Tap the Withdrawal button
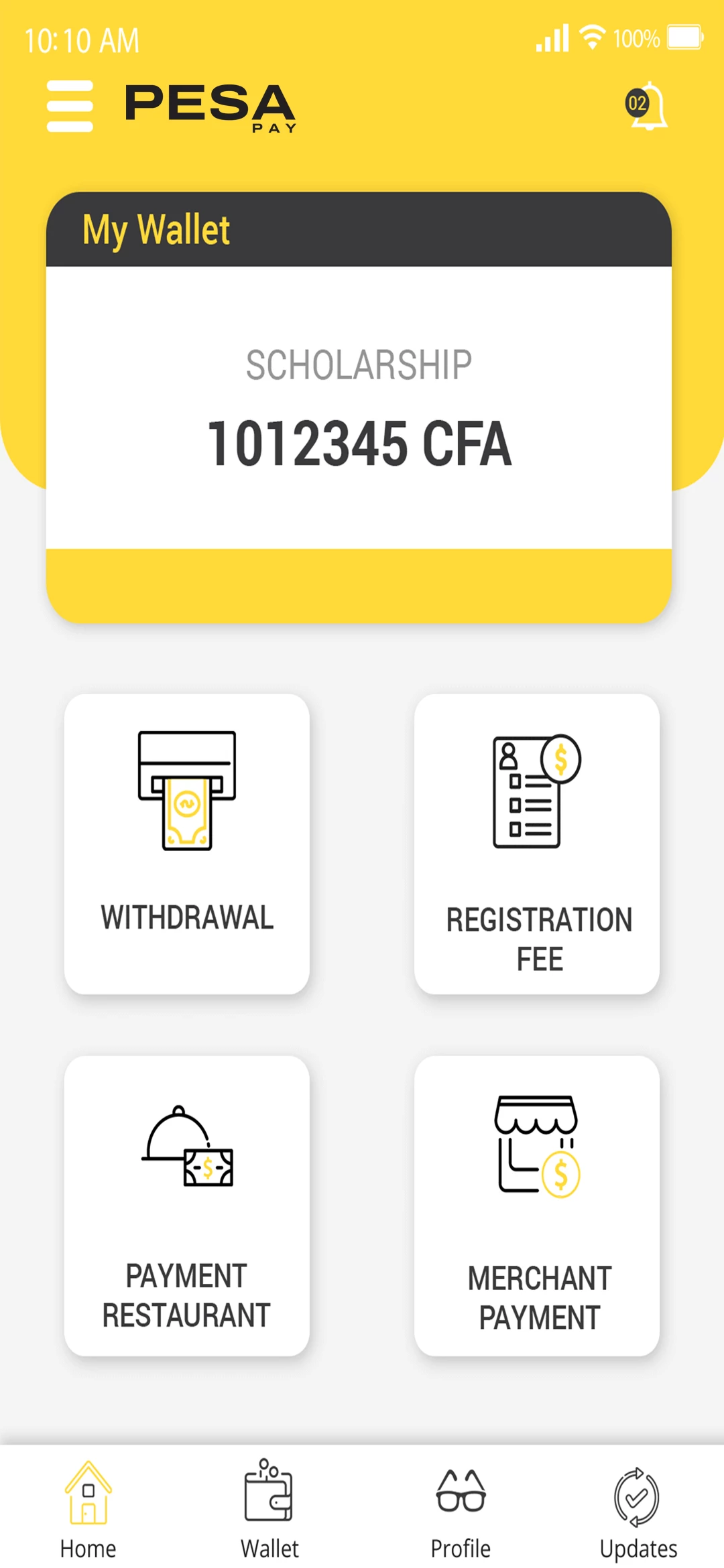The height and width of the screenshot is (1568, 724). click(186, 841)
